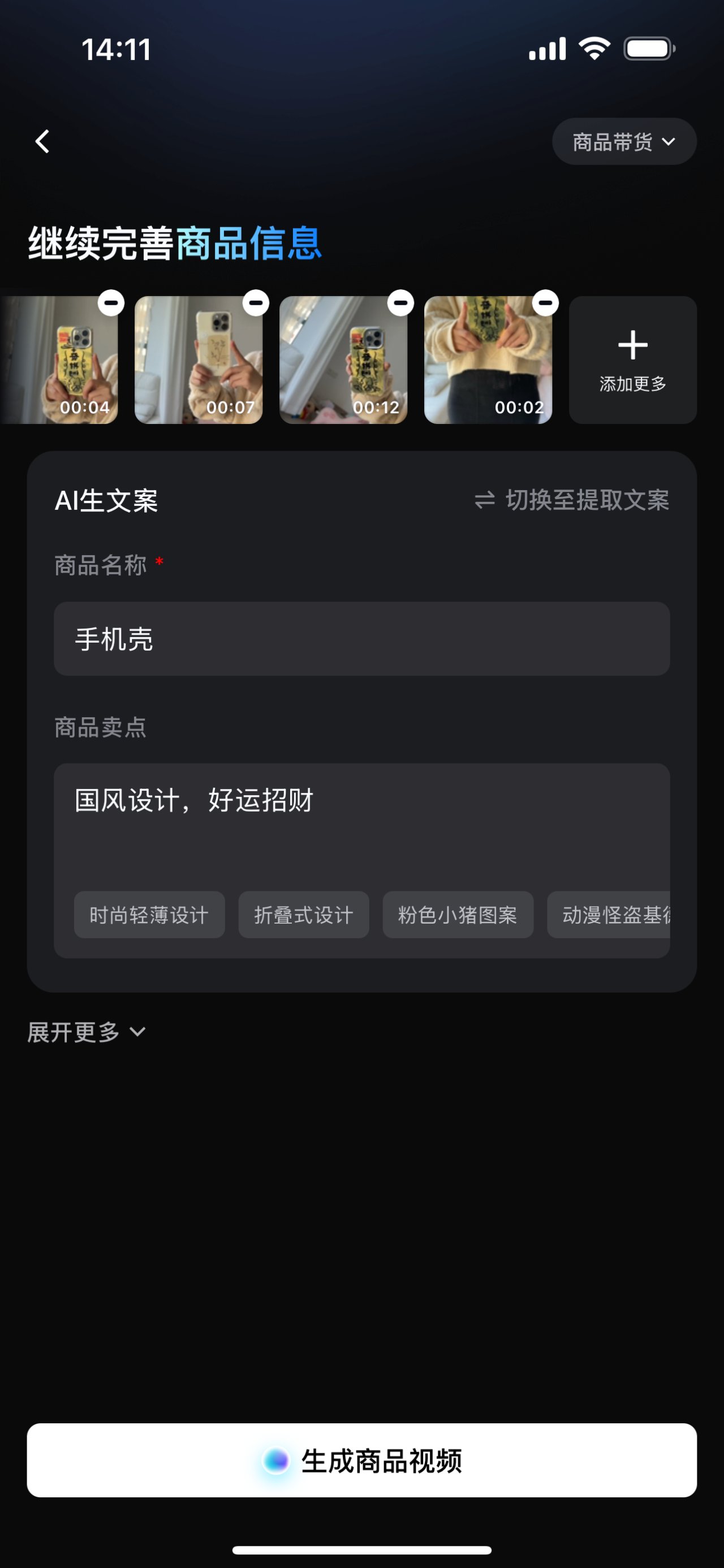Edit the 商品名称 field containing 手机壳
Screen dimensions: 724x1568
pyautogui.click(x=361, y=639)
